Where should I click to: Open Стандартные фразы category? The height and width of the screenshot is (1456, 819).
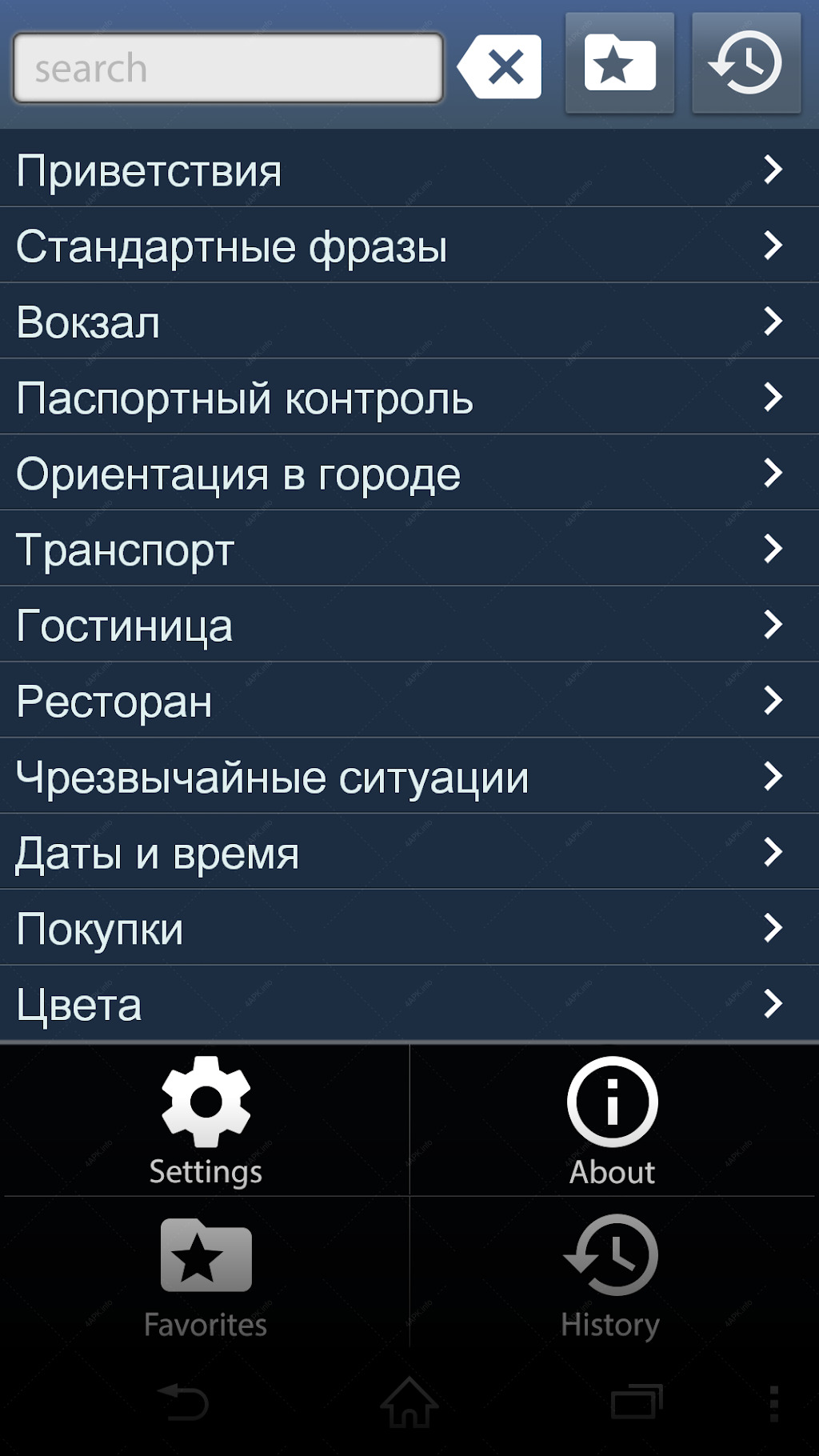[409, 246]
